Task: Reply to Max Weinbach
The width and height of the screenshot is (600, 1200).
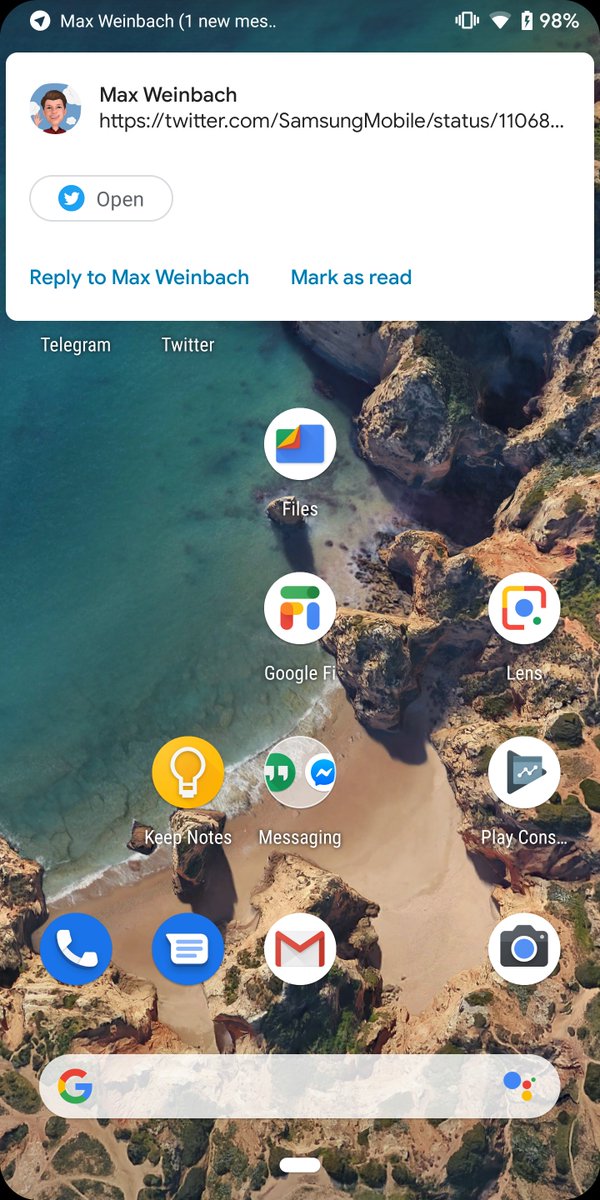Action: click(x=139, y=277)
